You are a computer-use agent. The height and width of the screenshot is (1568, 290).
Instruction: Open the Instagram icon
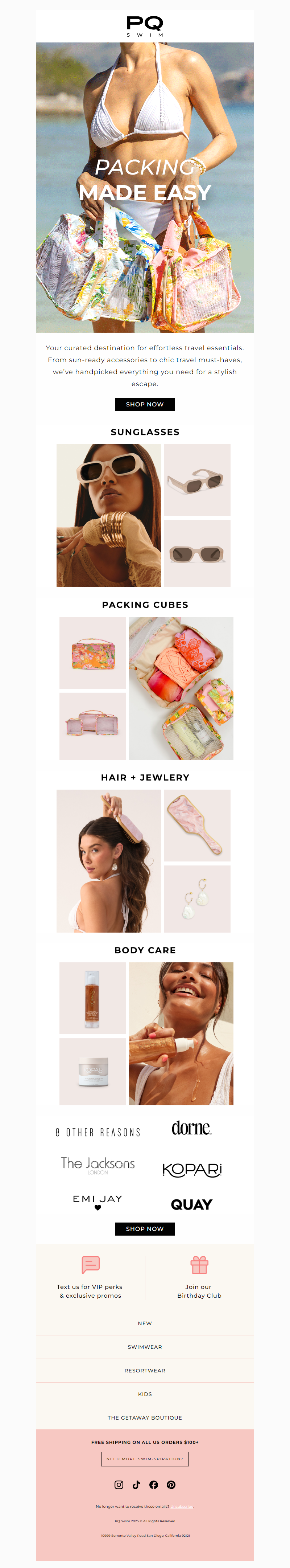pos(119,1485)
